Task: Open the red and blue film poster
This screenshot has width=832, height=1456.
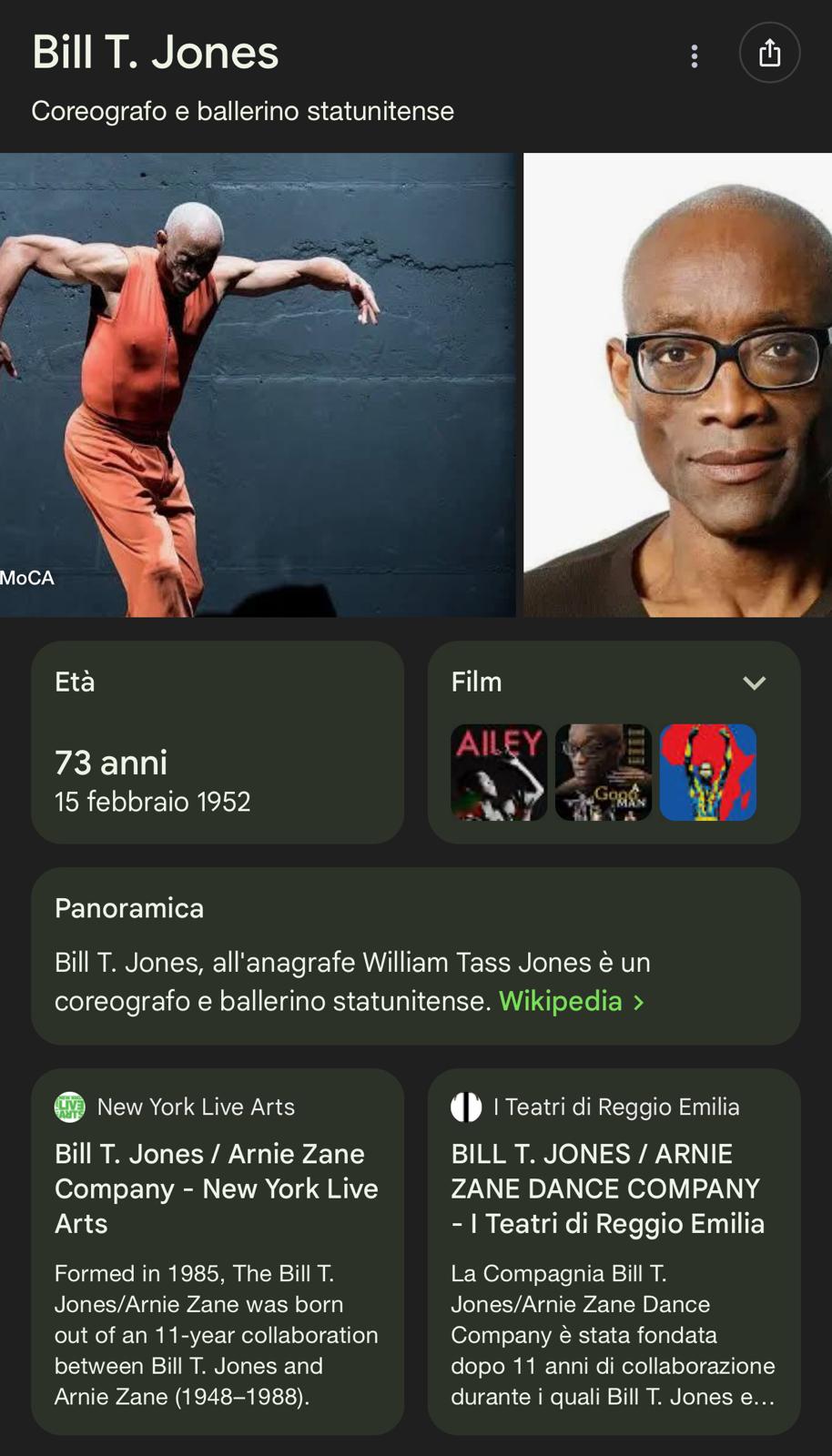Action: pyautogui.click(x=708, y=773)
